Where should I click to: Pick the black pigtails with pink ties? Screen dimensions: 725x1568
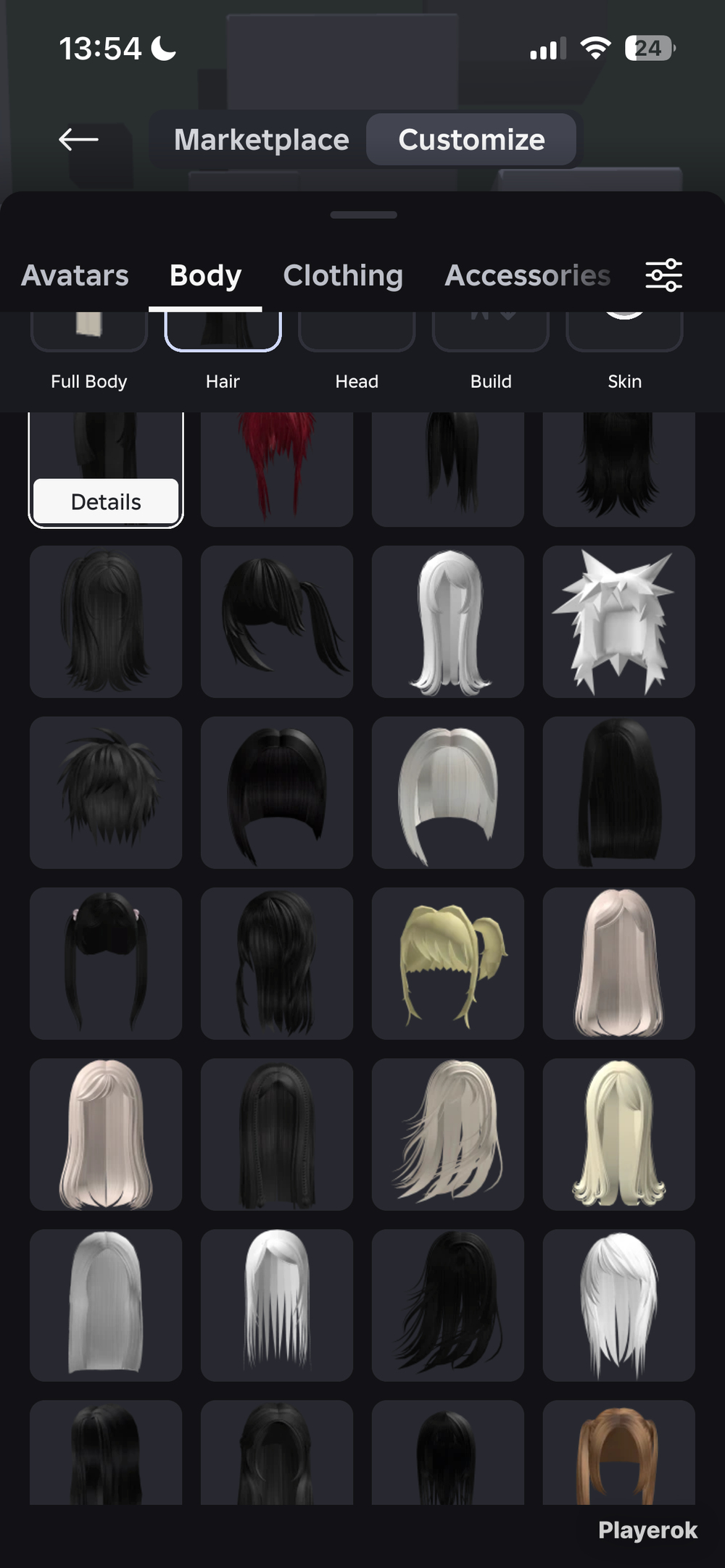point(106,964)
